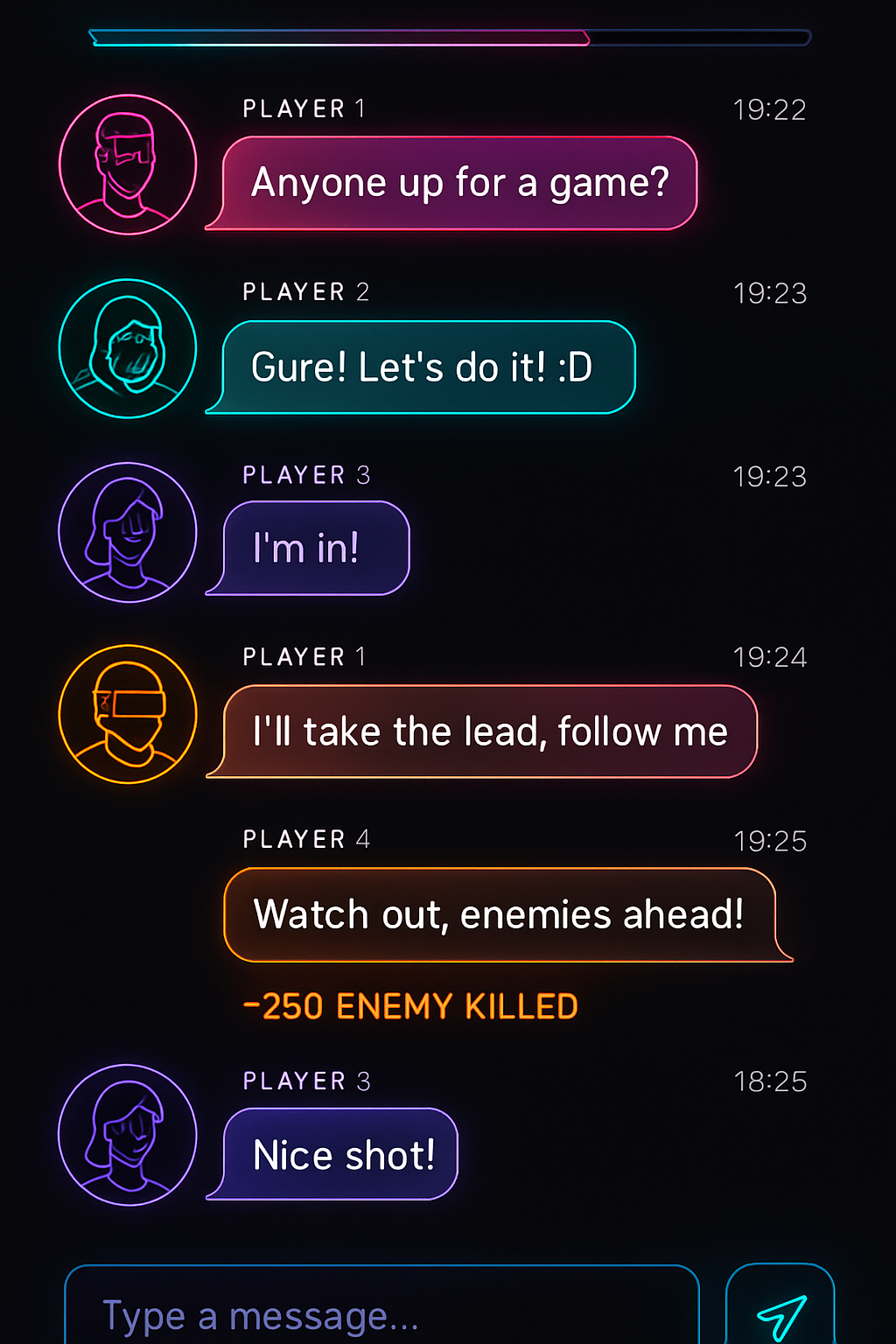Click the I'm in! message bubble

point(306,548)
